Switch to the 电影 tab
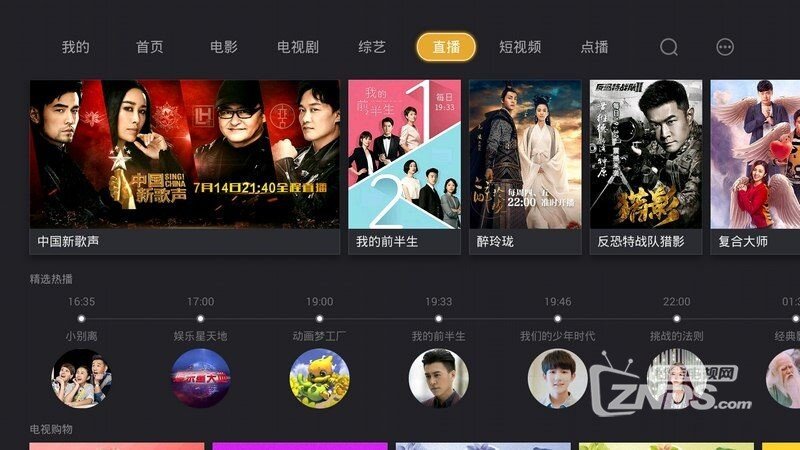This screenshot has width=800, height=450. [x=224, y=47]
